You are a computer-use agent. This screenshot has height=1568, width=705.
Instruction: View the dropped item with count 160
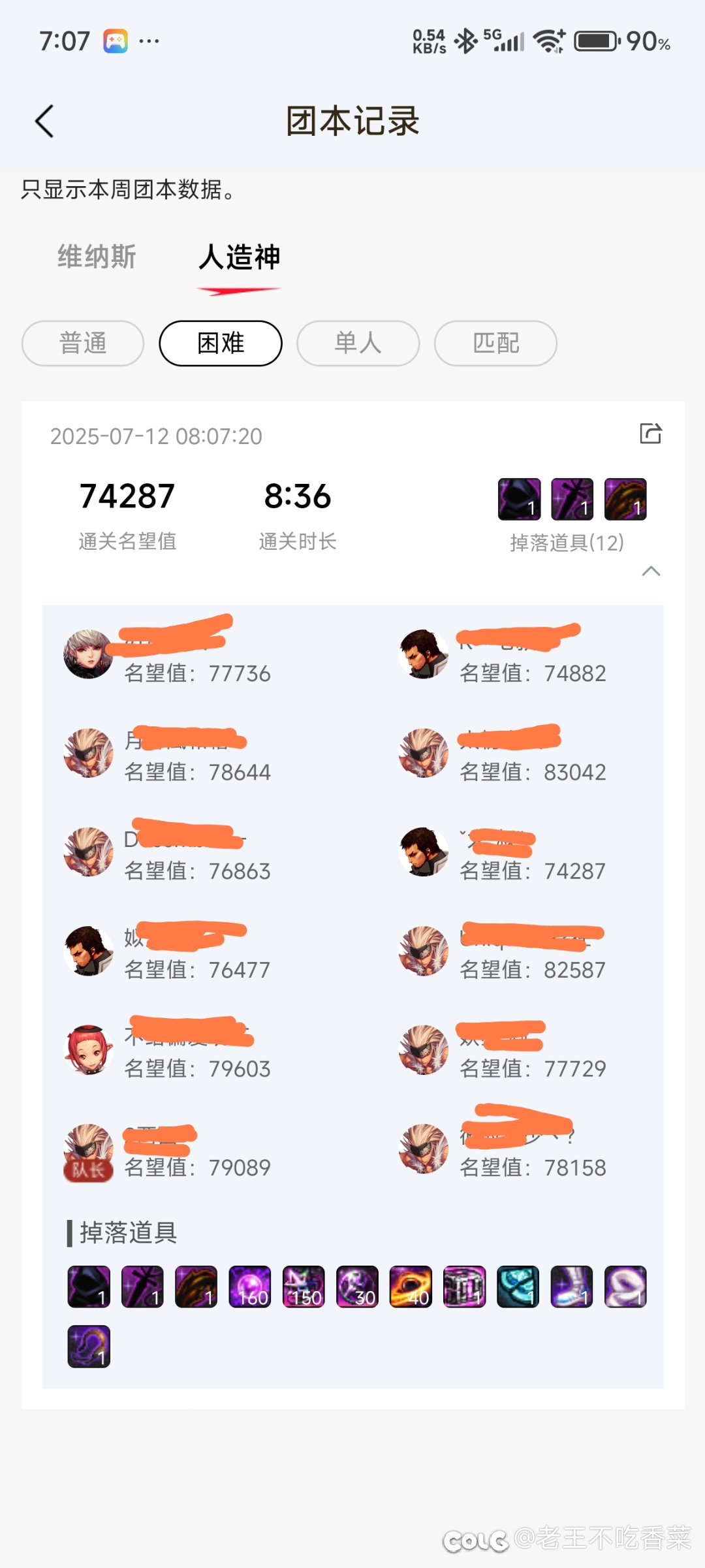coord(250,1287)
